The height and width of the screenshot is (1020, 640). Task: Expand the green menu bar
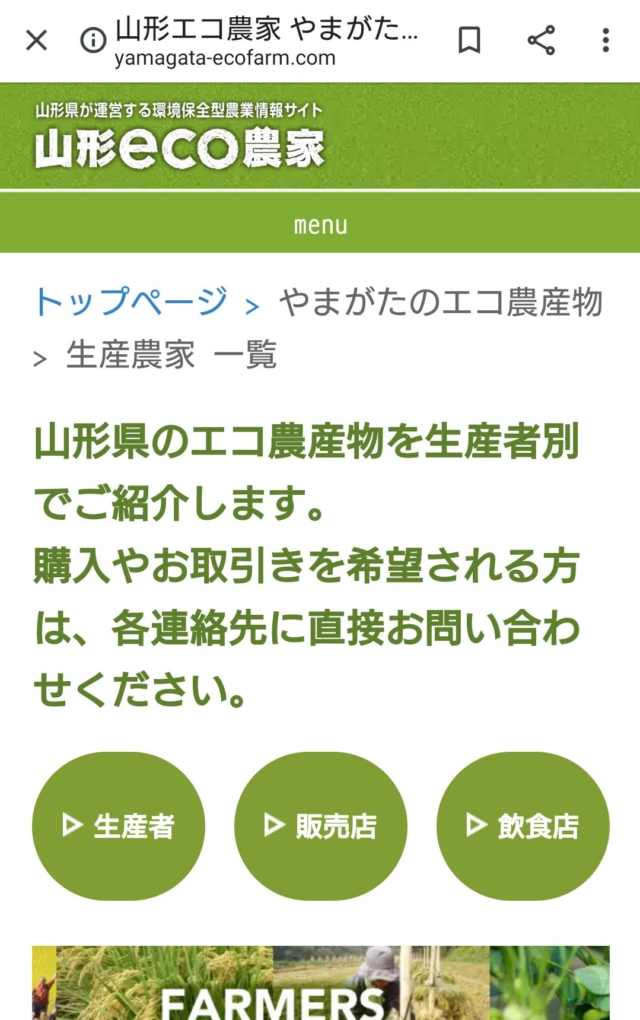click(320, 224)
